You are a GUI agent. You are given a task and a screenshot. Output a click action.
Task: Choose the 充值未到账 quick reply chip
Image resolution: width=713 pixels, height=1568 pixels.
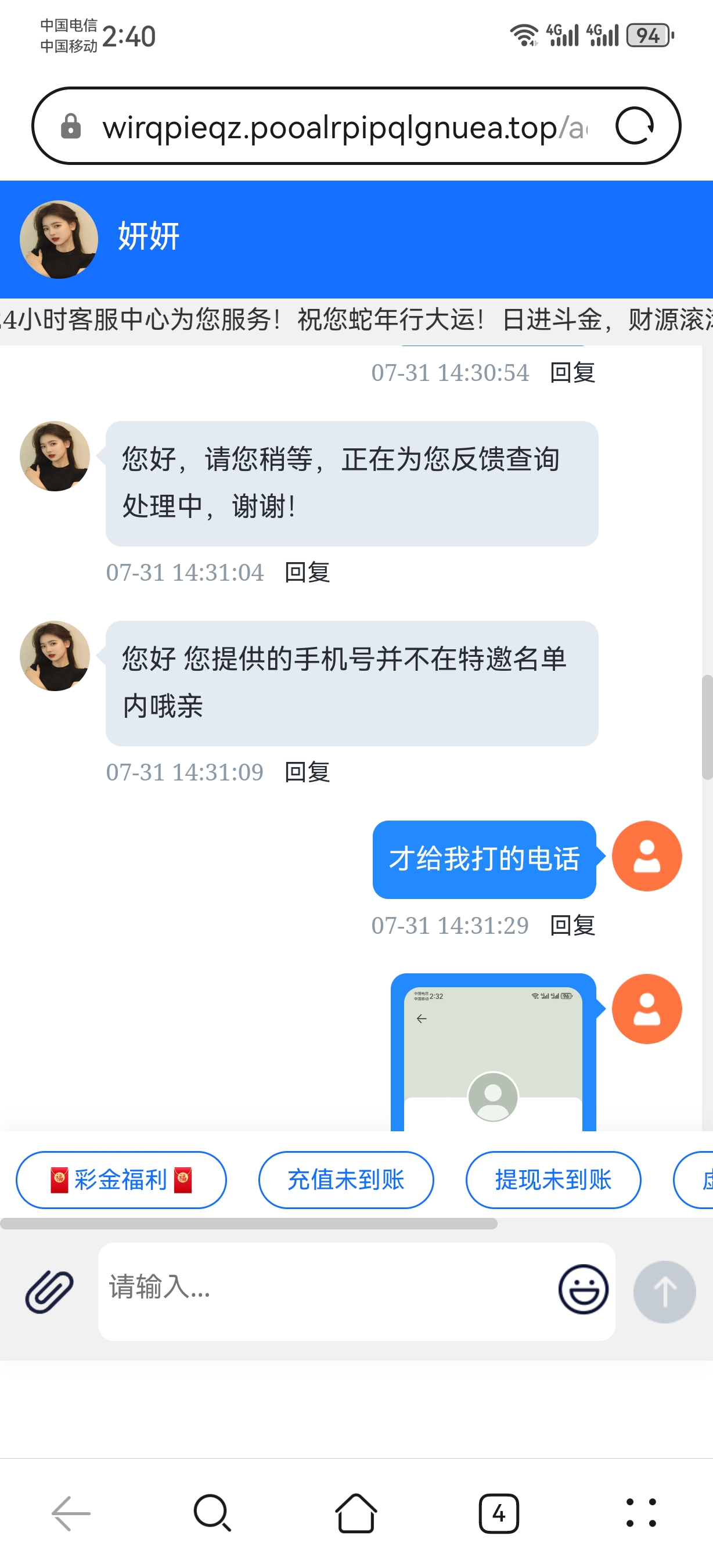345,1179
